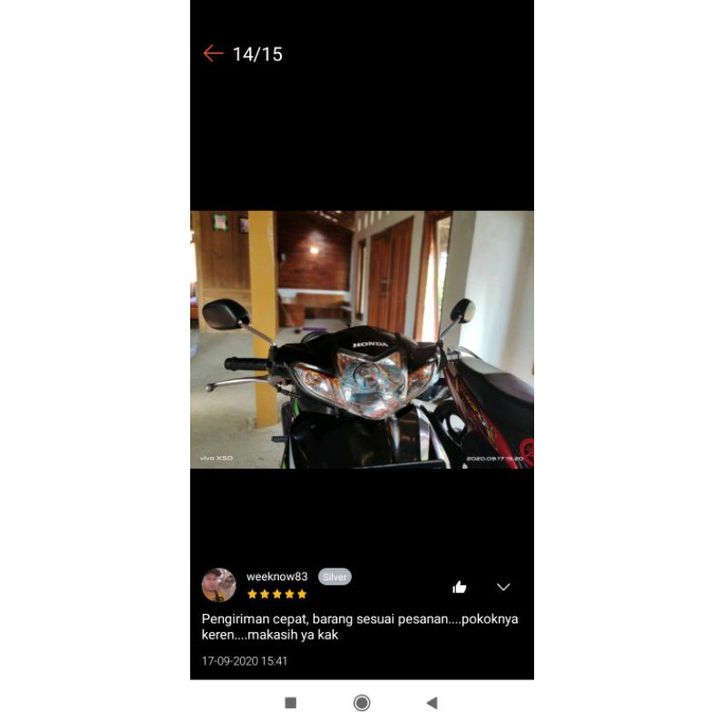Open weeknow83's profile avatar
Image resolution: width=726 pixels, height=726 pixels.
coord(219,585)
